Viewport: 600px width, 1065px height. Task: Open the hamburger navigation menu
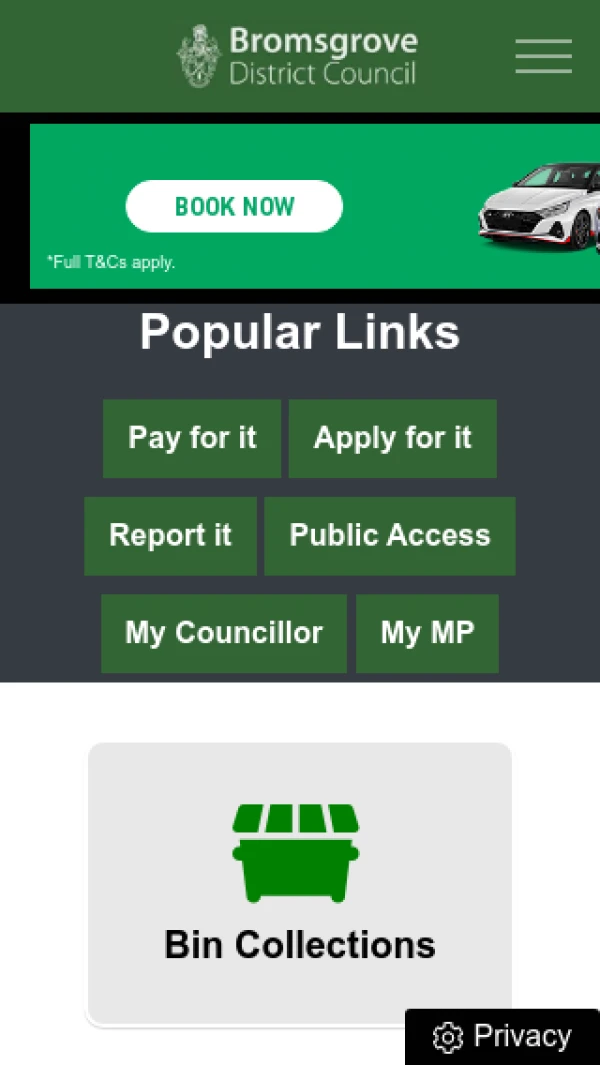543,56
